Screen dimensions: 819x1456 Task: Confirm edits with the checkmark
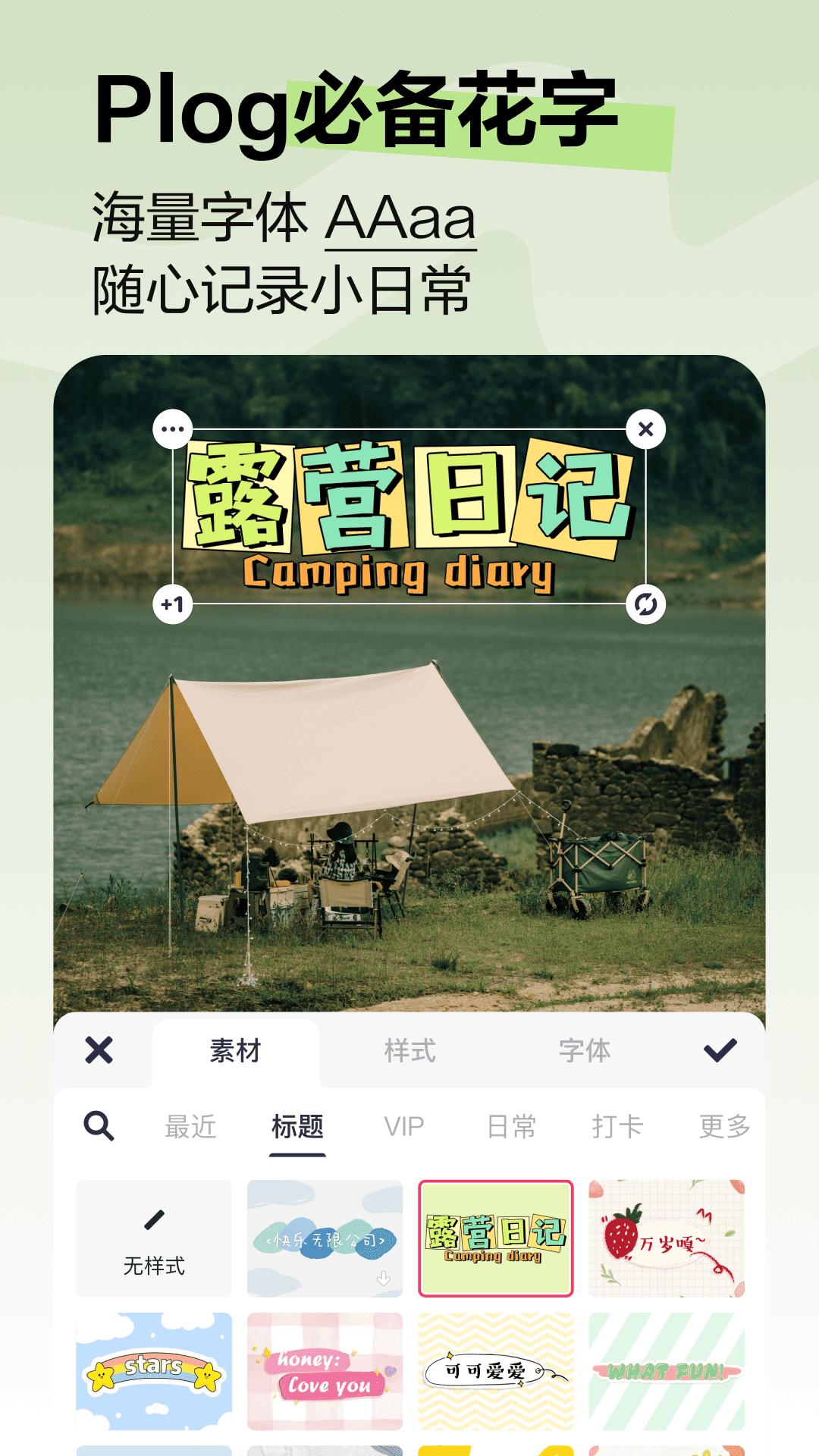pos(722,1052)
